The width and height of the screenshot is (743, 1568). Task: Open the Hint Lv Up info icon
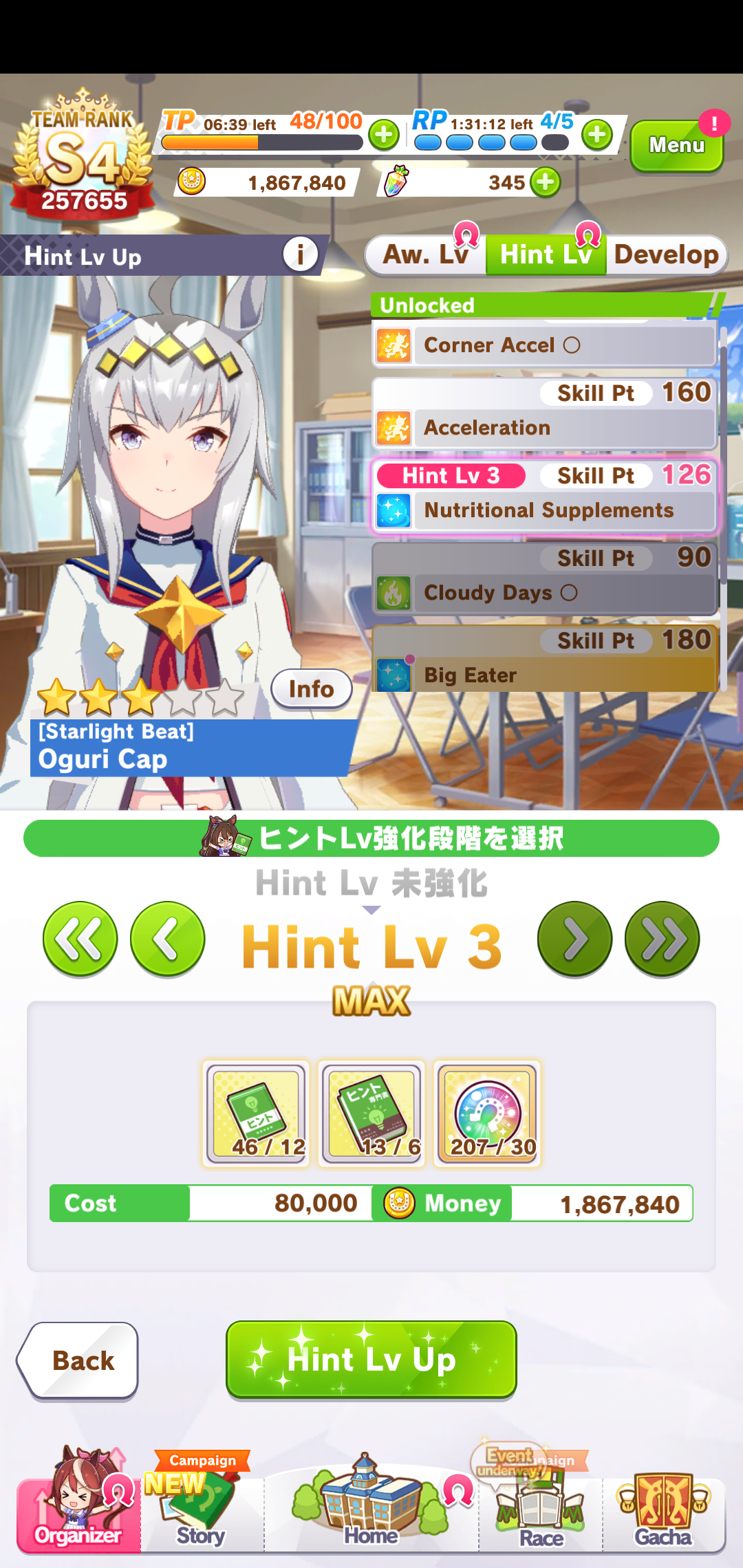pyautogui.click(x=301, y=254)
